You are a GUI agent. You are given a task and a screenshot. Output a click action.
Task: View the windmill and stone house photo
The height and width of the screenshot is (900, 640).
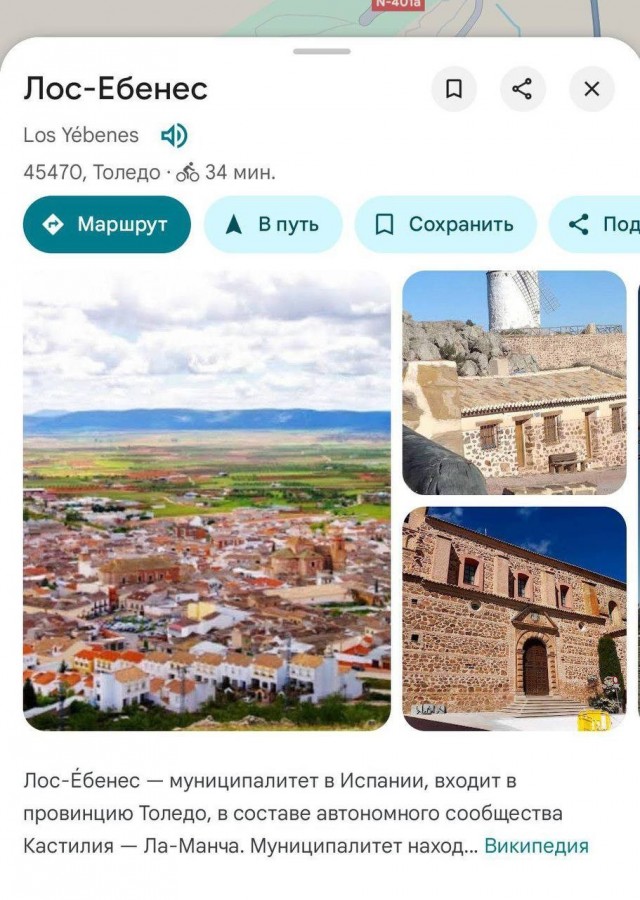(x=514, y=382)
